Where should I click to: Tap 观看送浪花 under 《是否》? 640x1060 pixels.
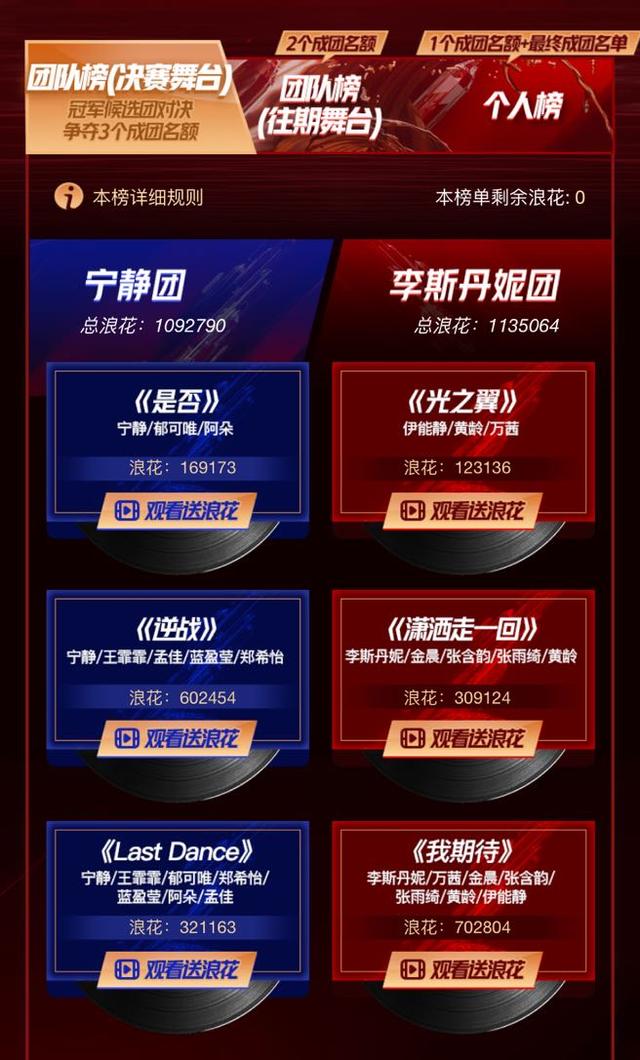click(x=178, y=511)
